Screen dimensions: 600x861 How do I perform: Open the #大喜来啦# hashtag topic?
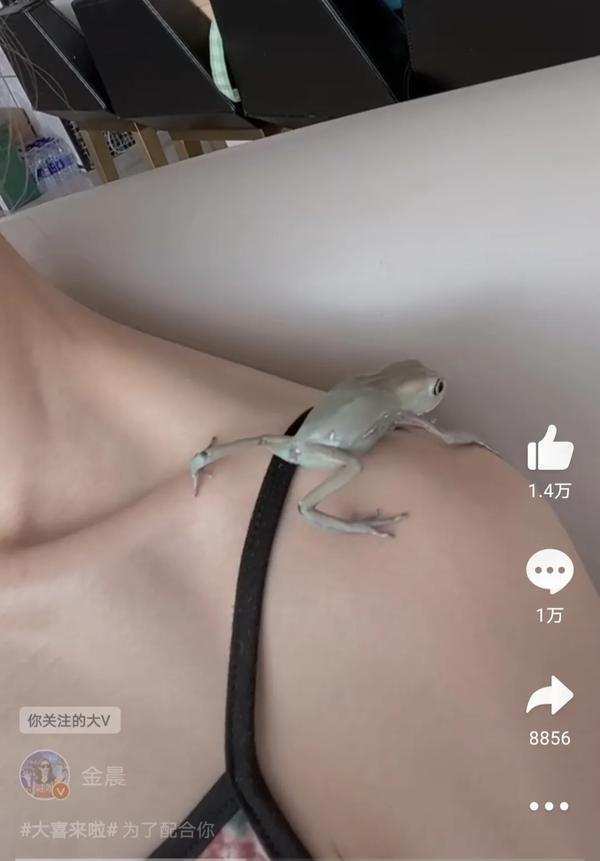point(70,829)
